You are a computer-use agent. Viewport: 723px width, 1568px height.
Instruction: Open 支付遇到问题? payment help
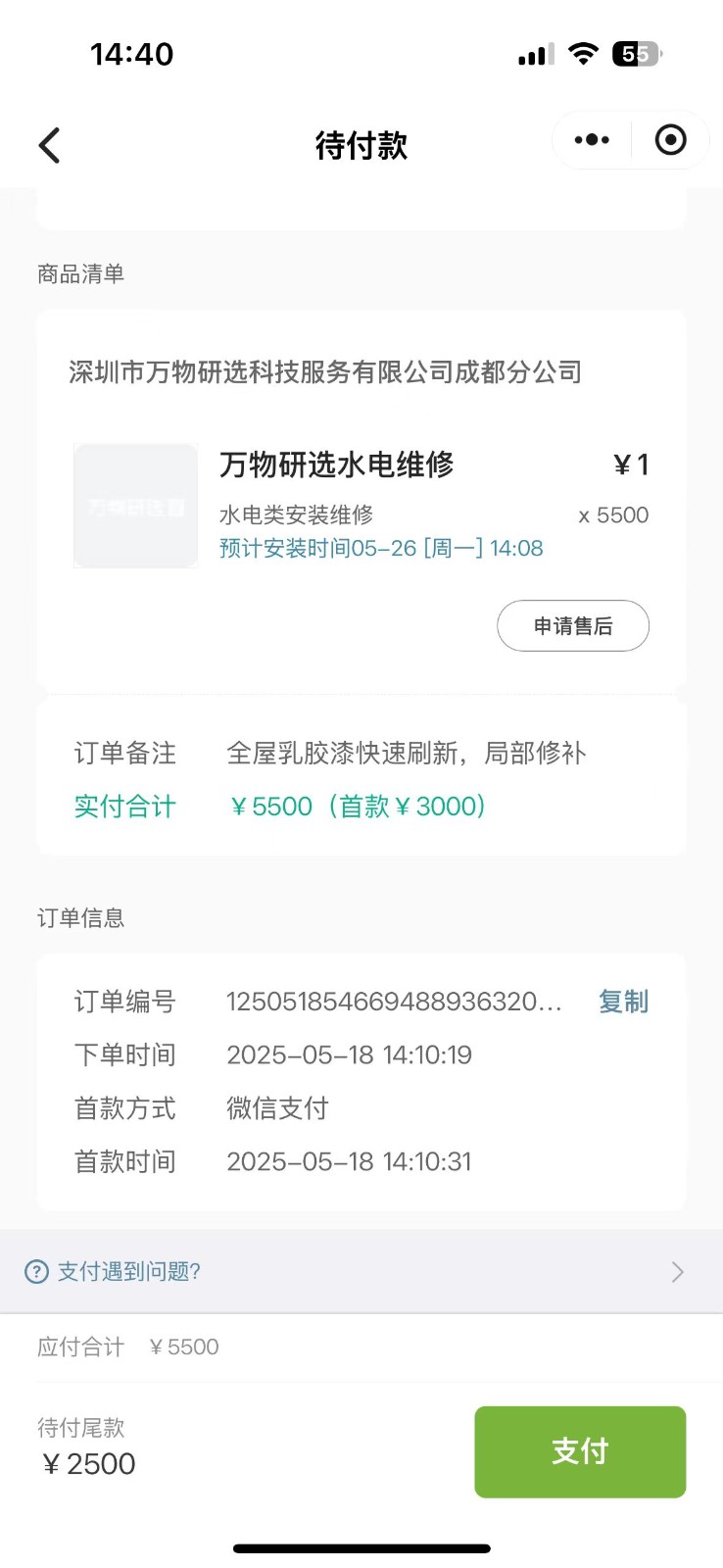(x=129, y=1272)
